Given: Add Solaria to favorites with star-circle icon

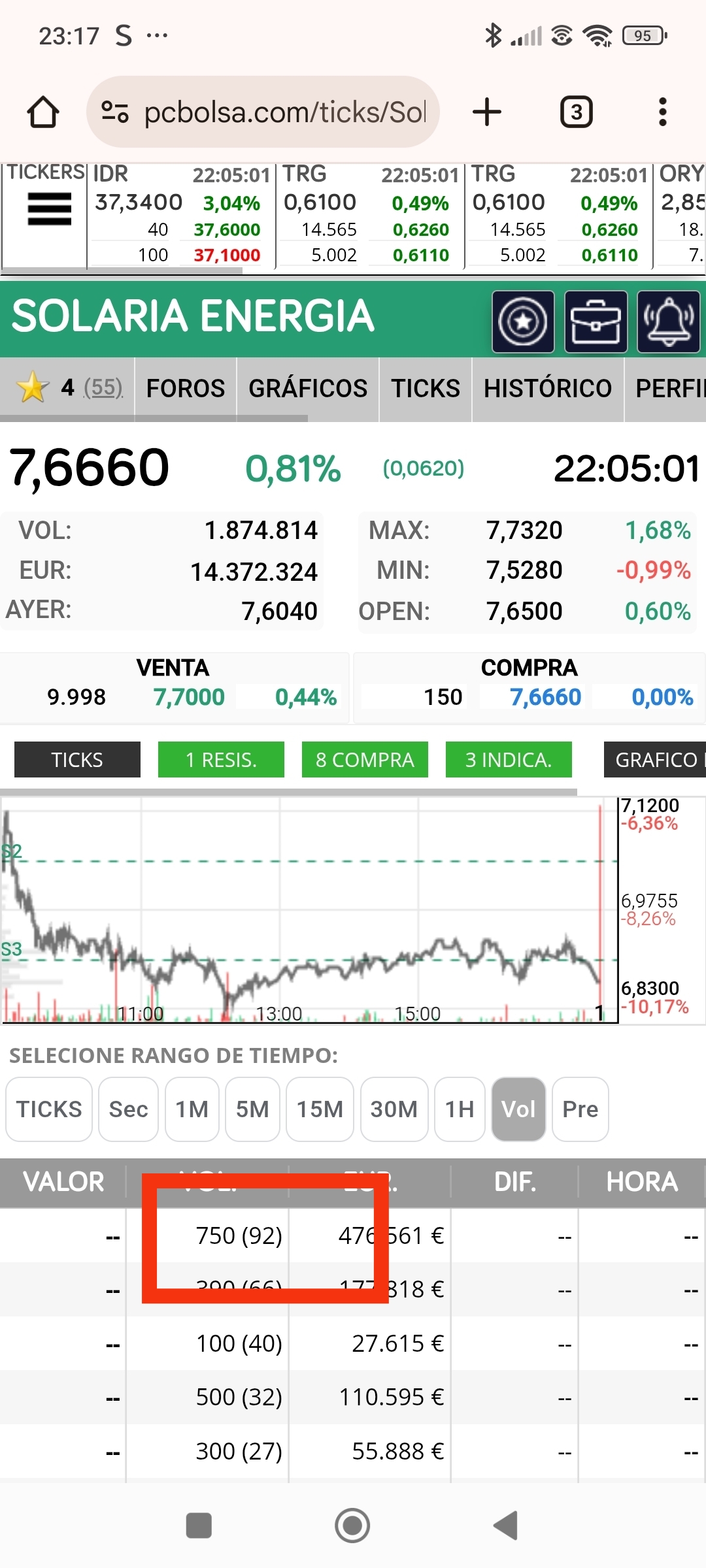Looking at the screenshot, I should [x=523, y=322].
